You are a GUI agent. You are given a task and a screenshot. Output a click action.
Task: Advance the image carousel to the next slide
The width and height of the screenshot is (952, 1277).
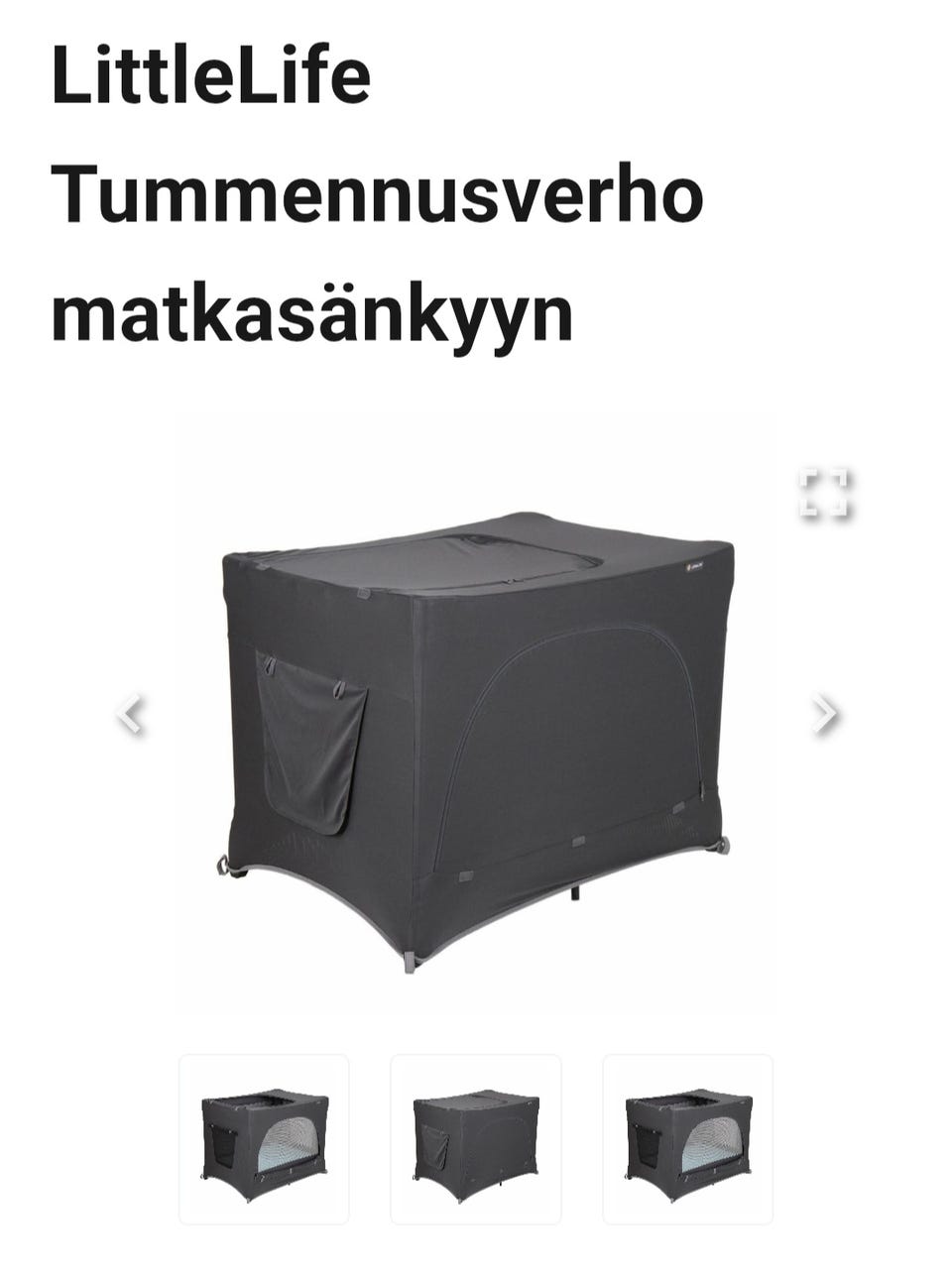tap(821, 715)
